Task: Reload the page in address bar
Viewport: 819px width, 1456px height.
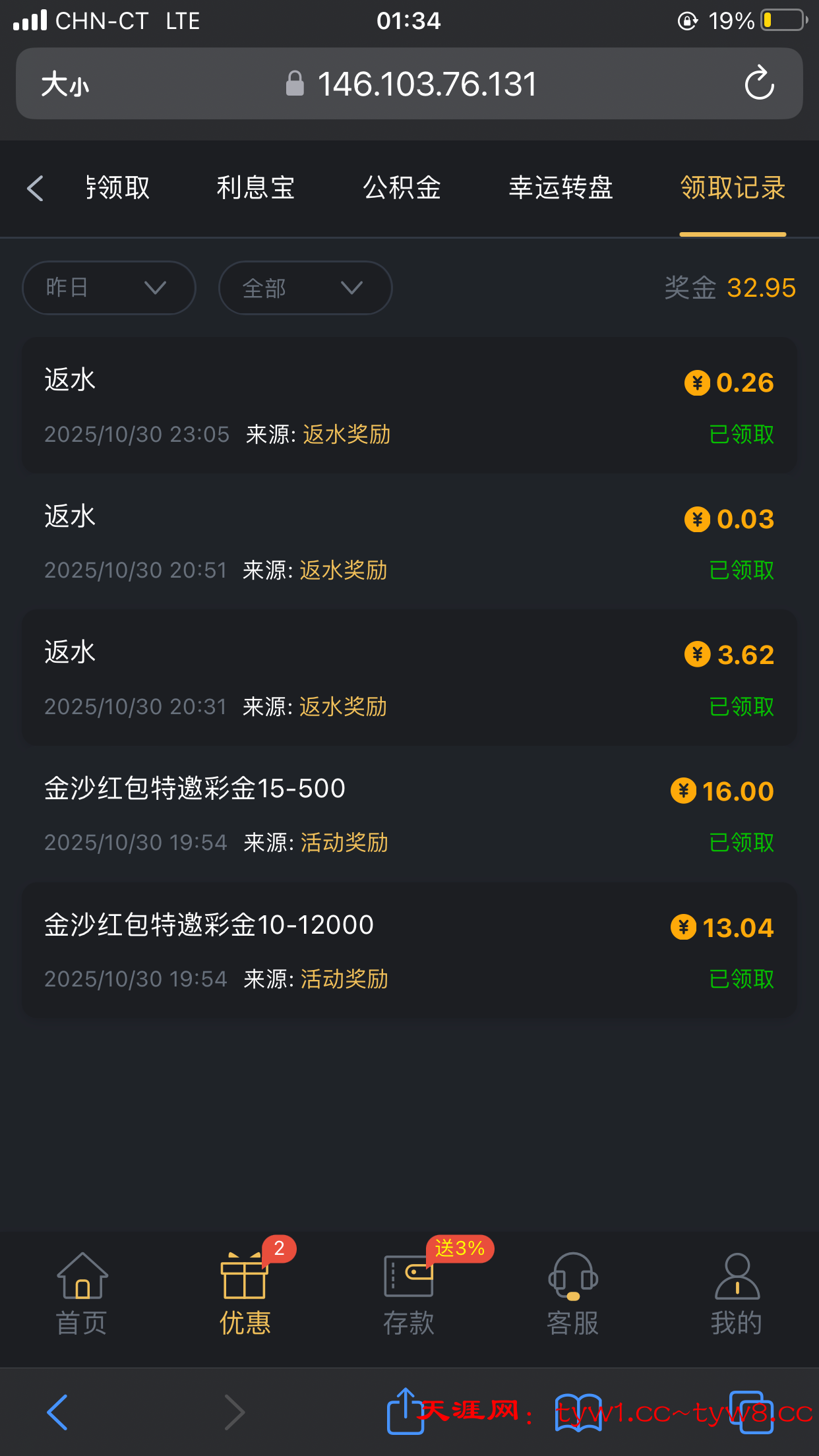Action: tap(759, 84)
